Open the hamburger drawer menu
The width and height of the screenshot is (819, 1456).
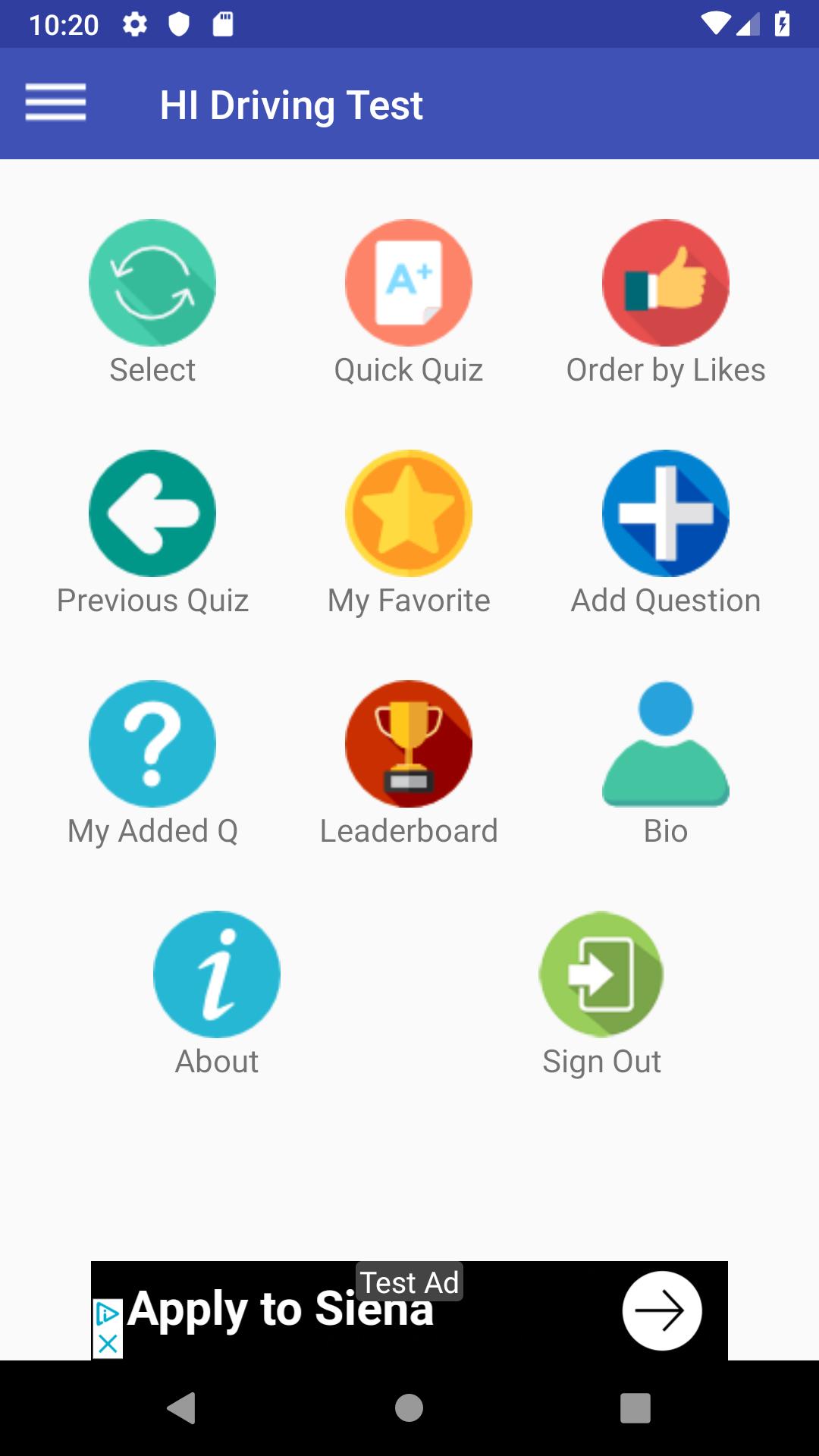(x=55, y=103)
